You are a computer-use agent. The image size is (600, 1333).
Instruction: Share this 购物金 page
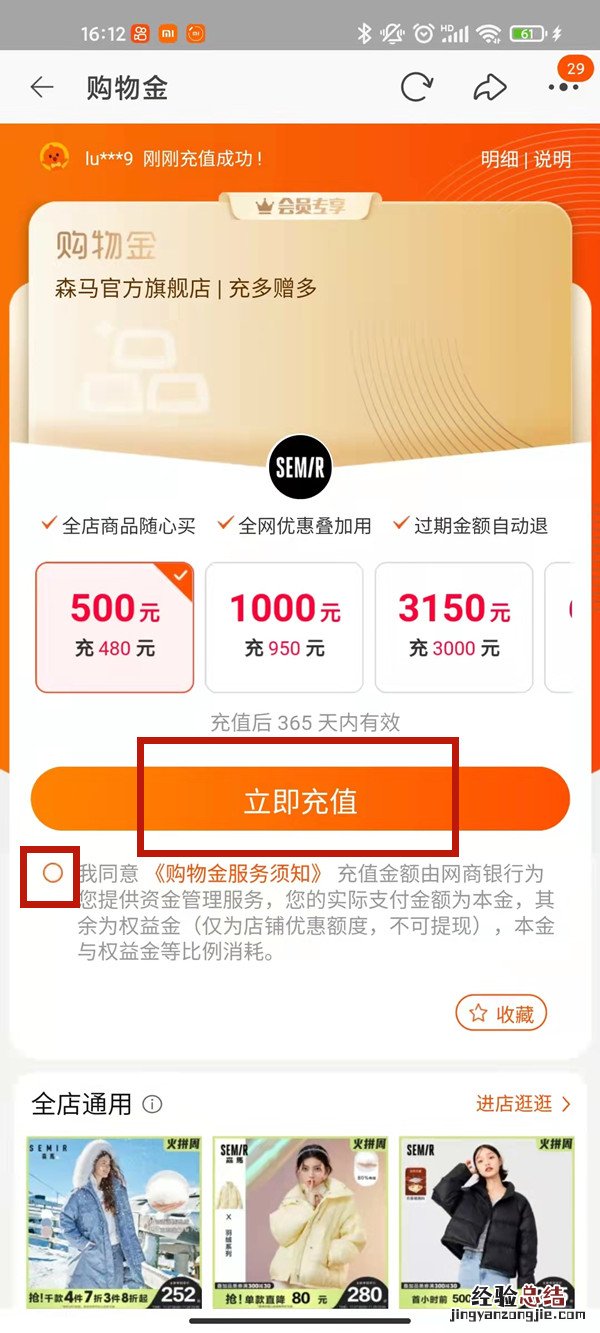pos(489,88)
